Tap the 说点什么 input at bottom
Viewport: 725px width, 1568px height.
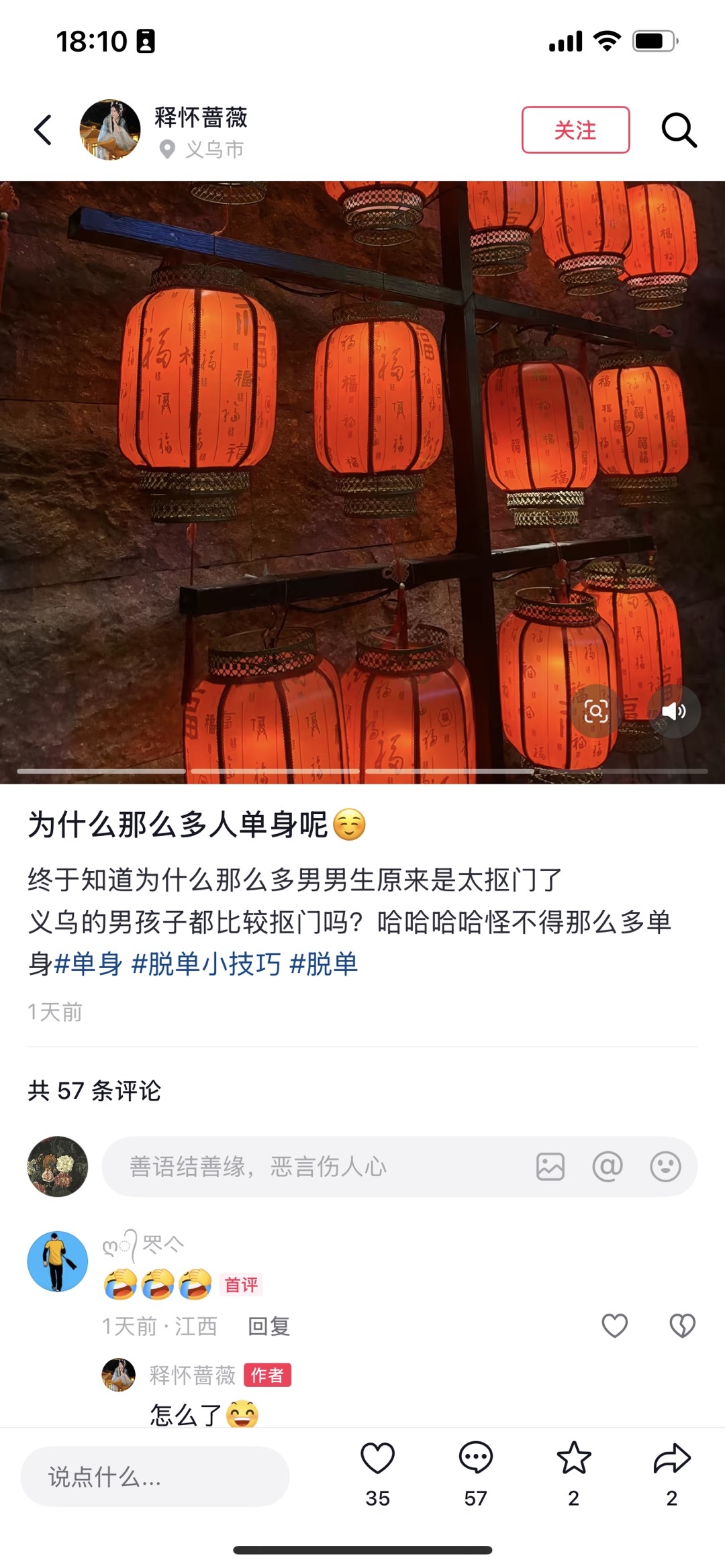[154, 1477]
